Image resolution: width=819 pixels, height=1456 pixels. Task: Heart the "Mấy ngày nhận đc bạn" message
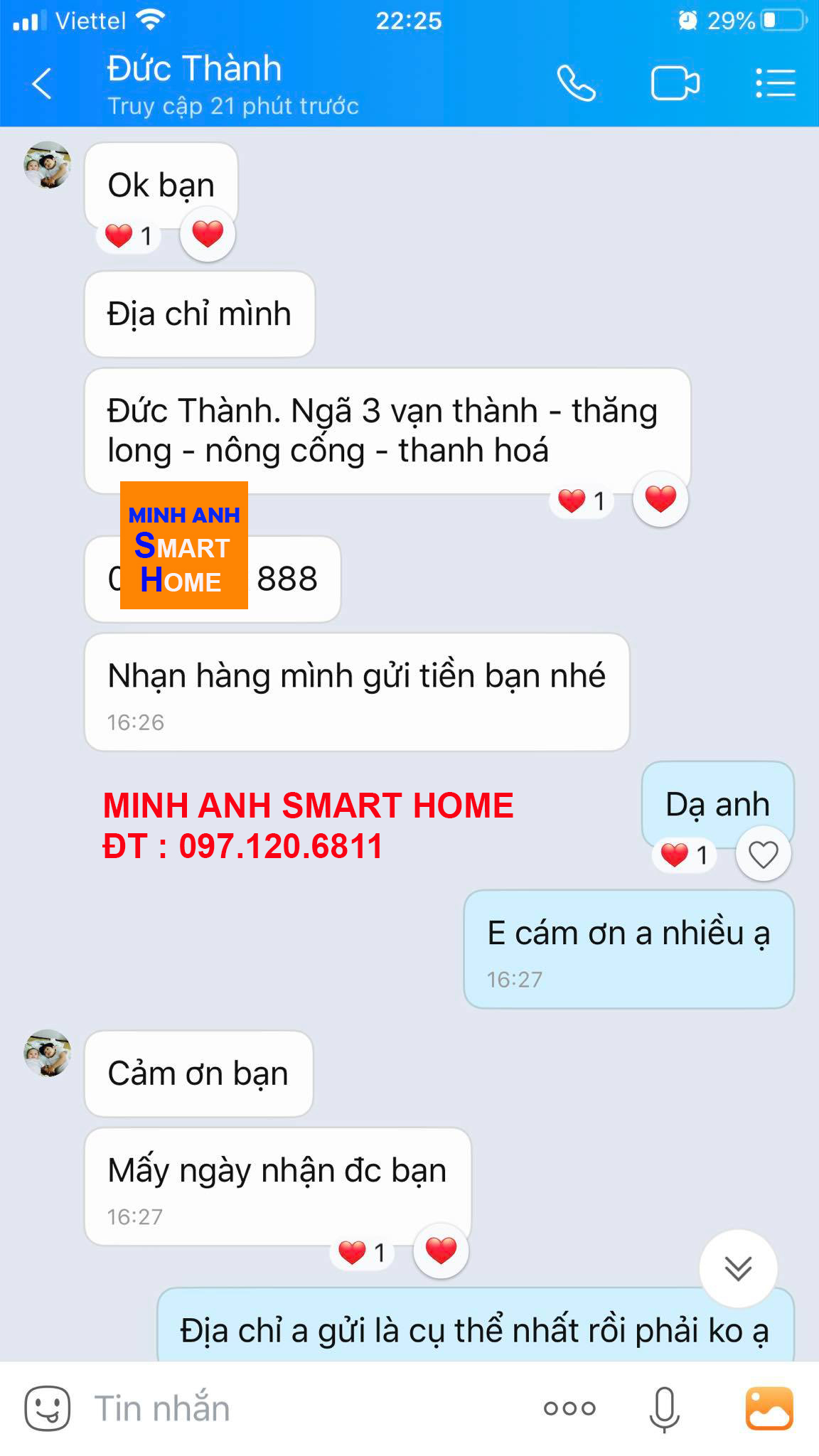pos(441,1251)
